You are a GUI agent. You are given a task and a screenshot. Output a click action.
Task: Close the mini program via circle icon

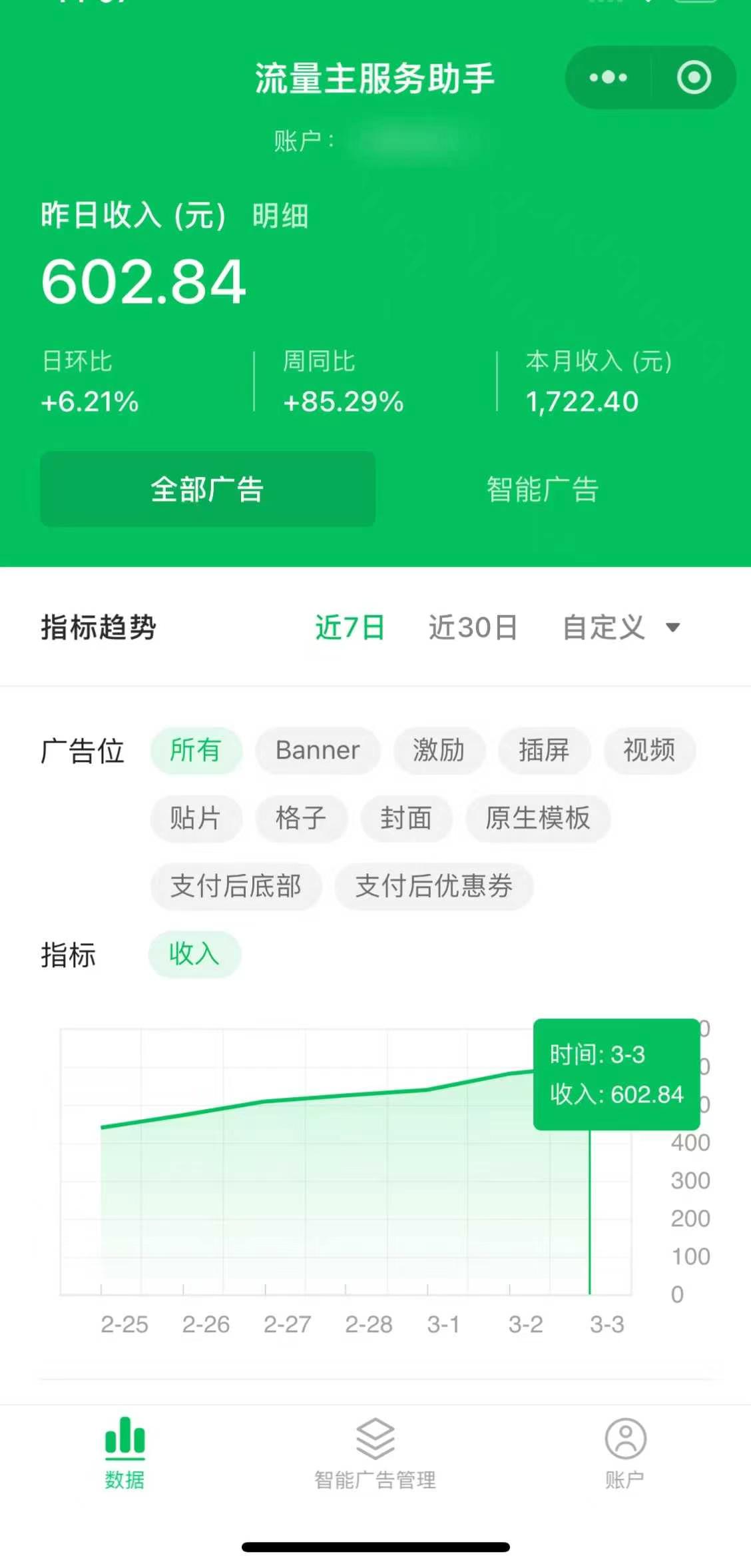tap(694, 78)
